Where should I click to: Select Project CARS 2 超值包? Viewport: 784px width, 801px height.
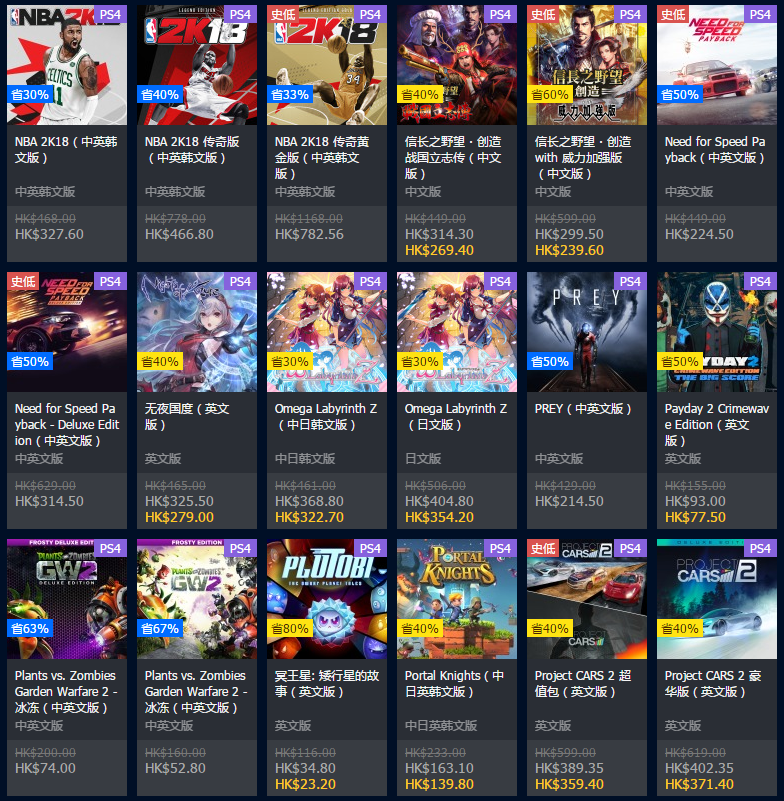[x=587, y=599]
